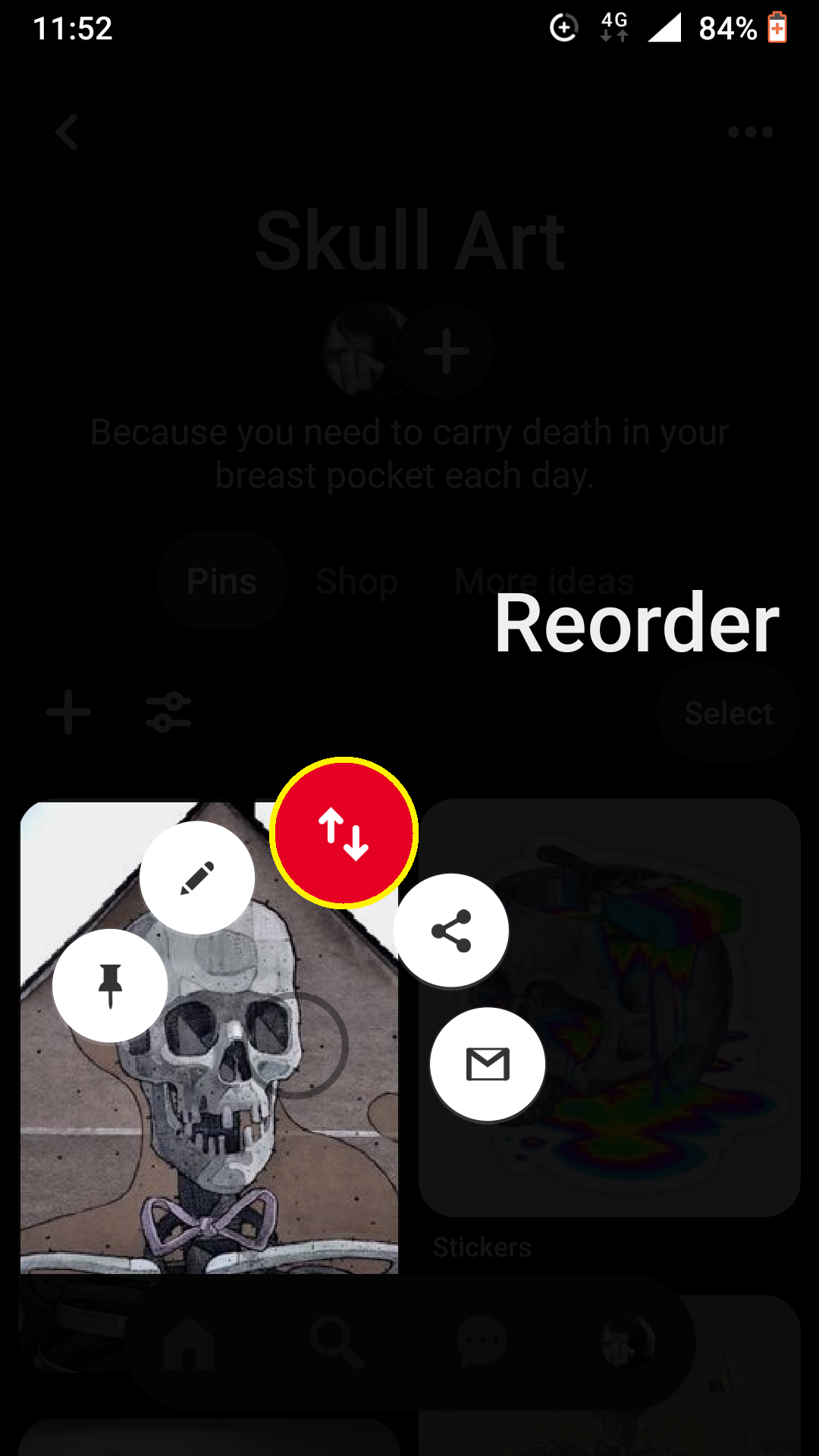Select the Edit pencil icon
The width and height of the screenshot is (819, 1456).
[198, 876]
